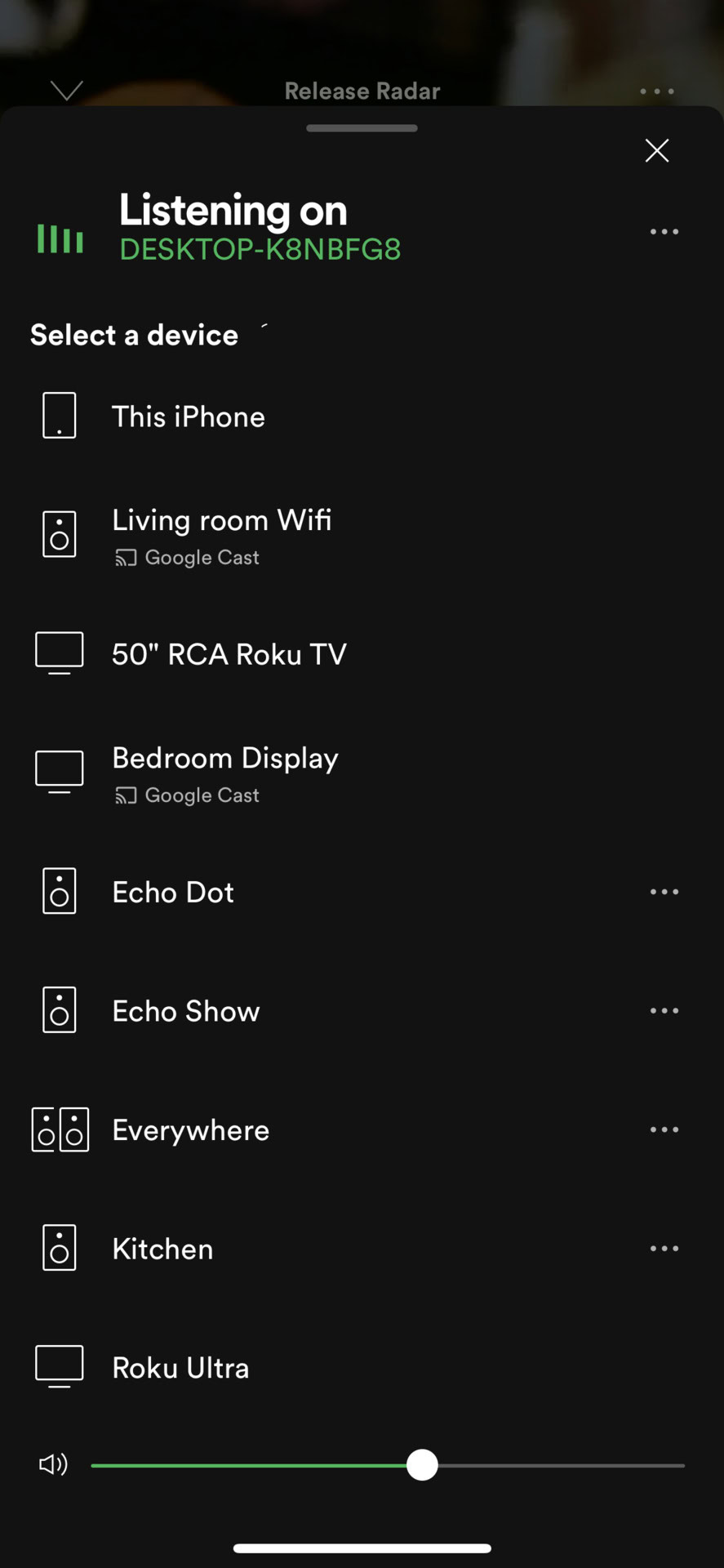Image resolution: width=724 pixels, height=1568 pixels.
Task: Select the Everywhere speaker group
Action: tap(190, 1130)
